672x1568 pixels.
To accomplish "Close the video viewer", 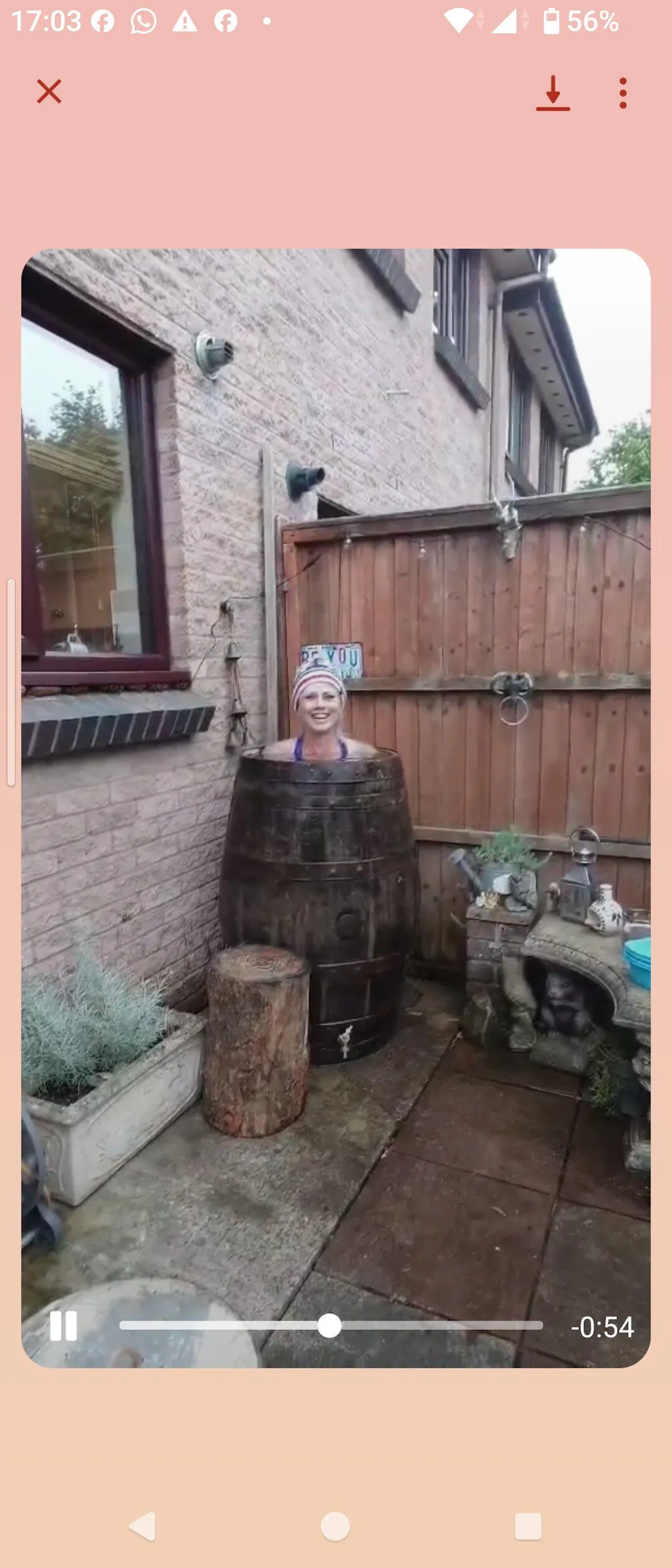I will pos(49,92).
